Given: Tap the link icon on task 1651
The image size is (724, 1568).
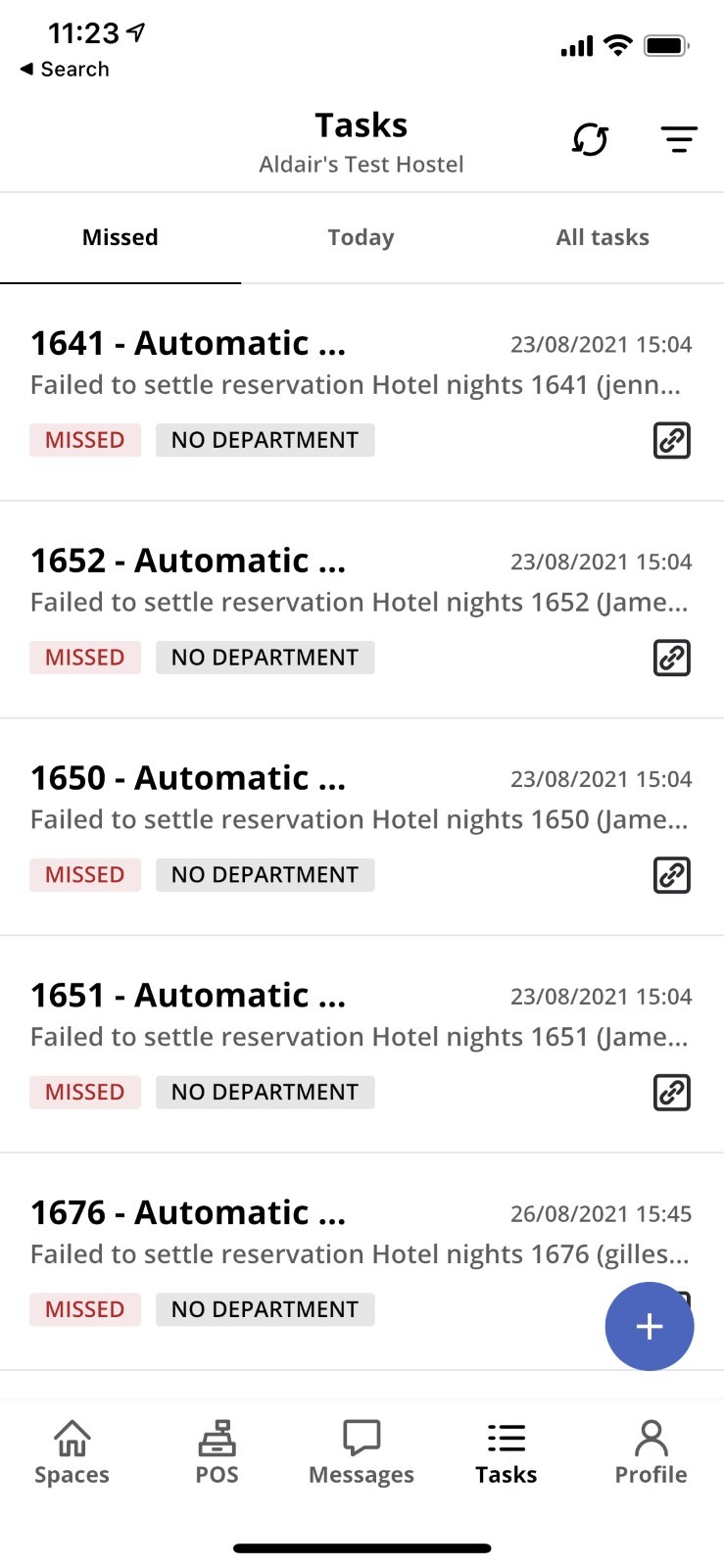Looking at the screenshot, I should tap(672, 1093).
